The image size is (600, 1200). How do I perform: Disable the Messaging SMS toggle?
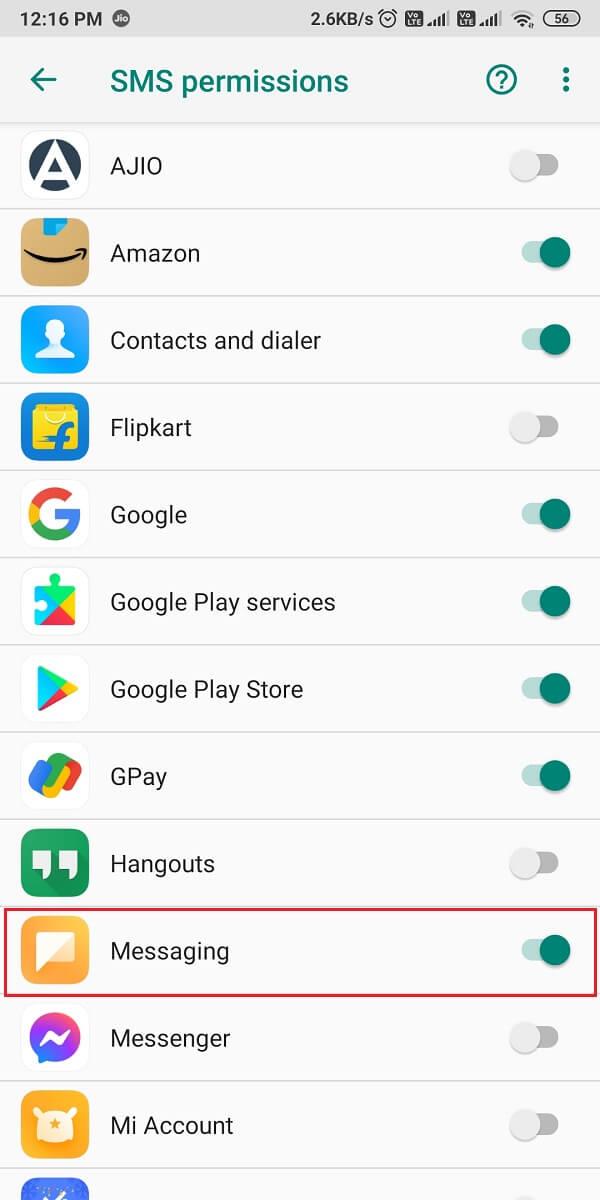[546, 951]
